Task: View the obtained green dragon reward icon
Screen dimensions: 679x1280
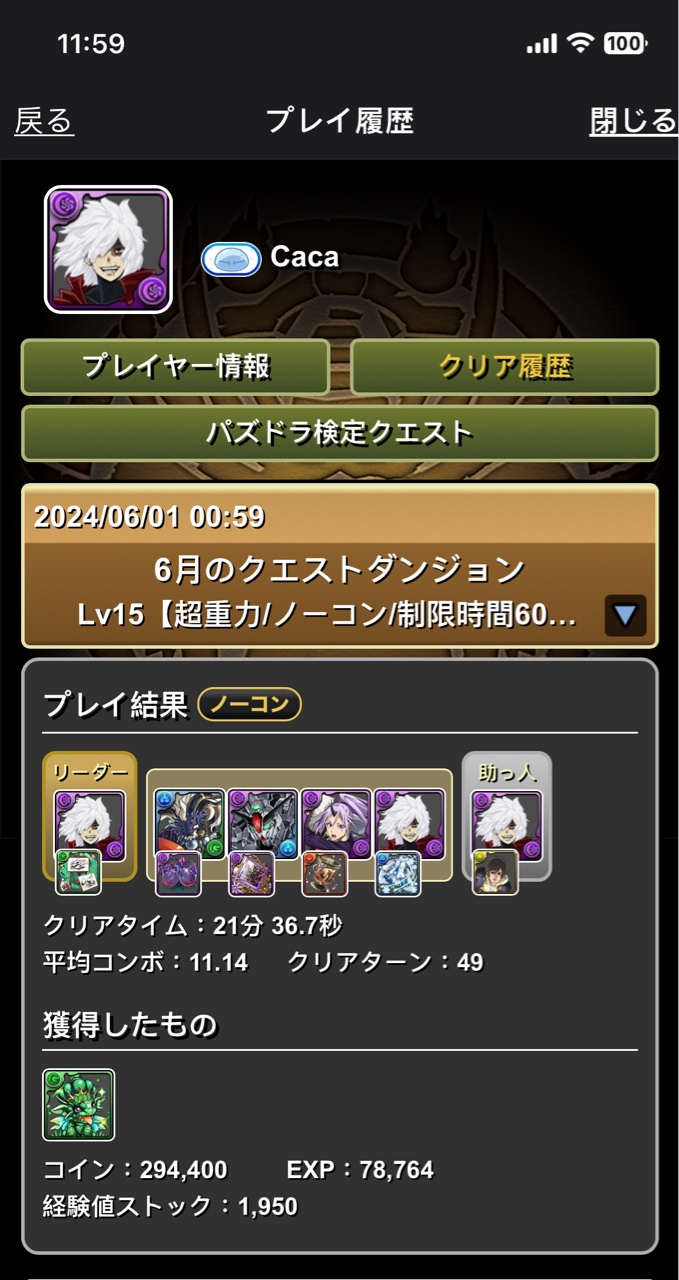Action: 79,1105
